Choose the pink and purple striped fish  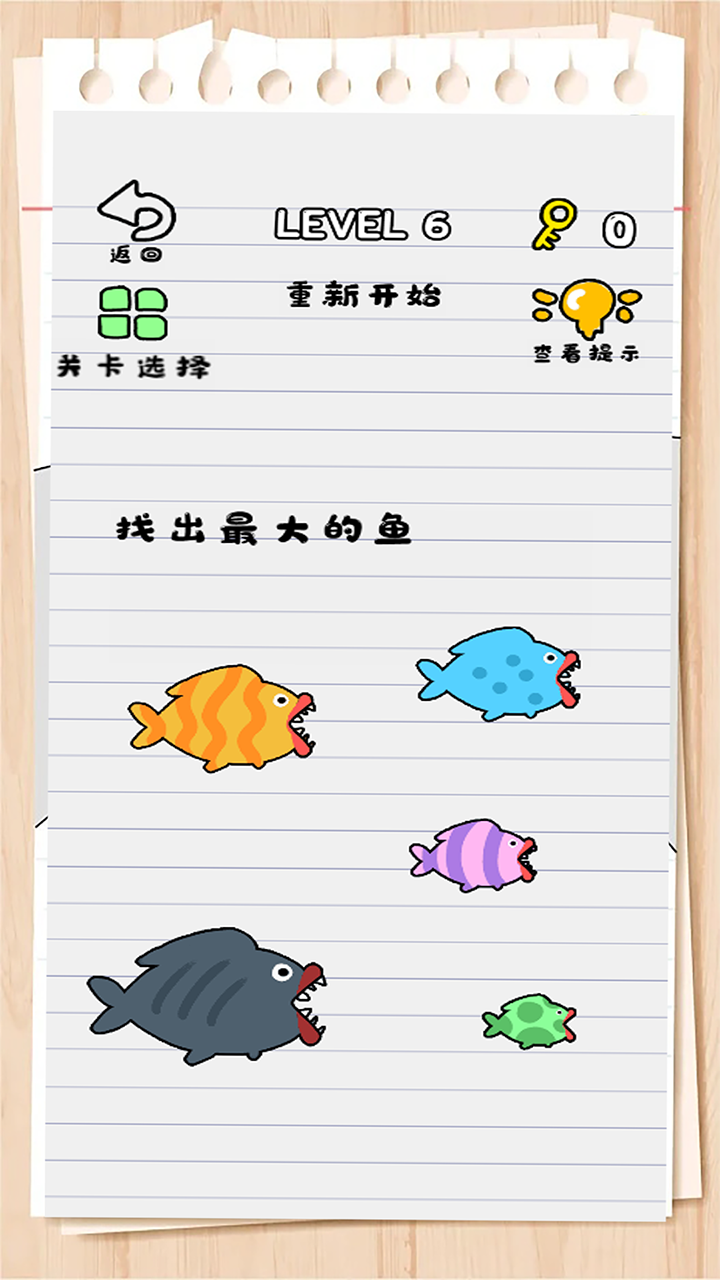(x=474, y=855)
